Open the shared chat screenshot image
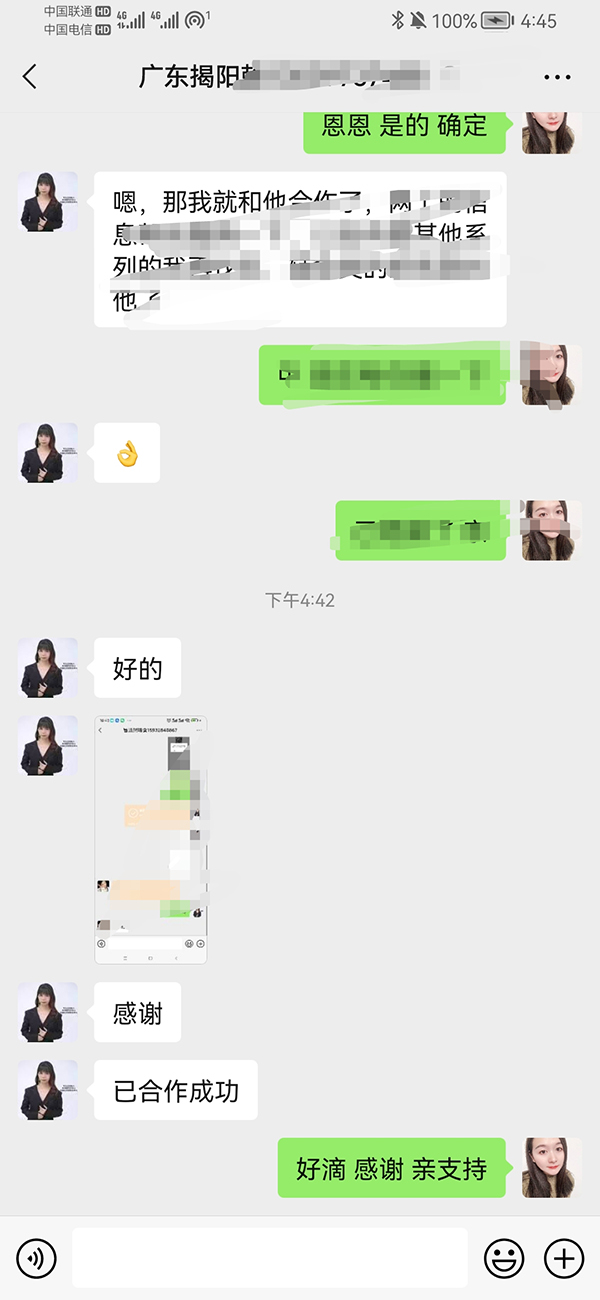 151,840
